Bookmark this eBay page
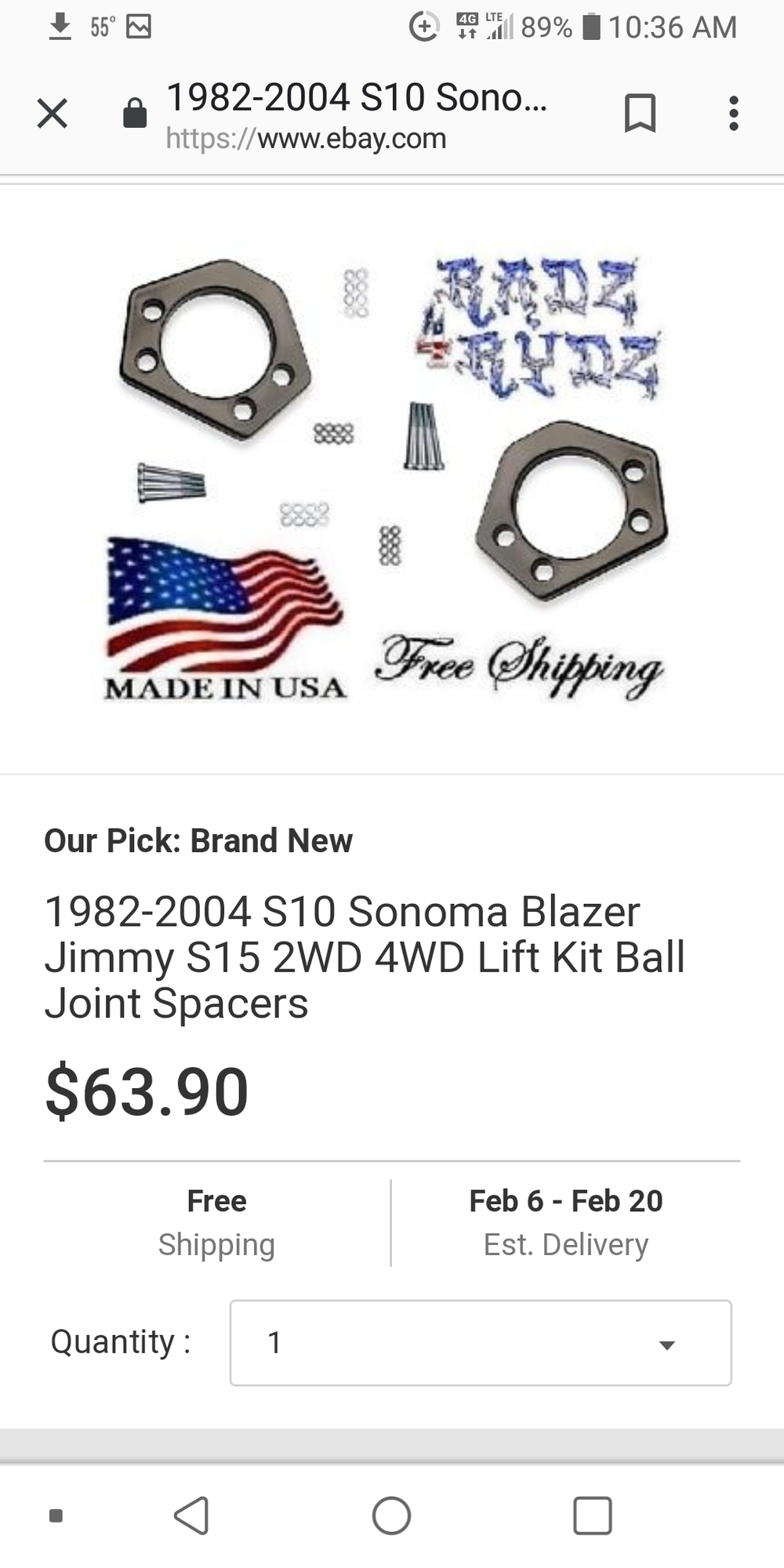Viewport: 784px width, 1568px height. (640, 114)
